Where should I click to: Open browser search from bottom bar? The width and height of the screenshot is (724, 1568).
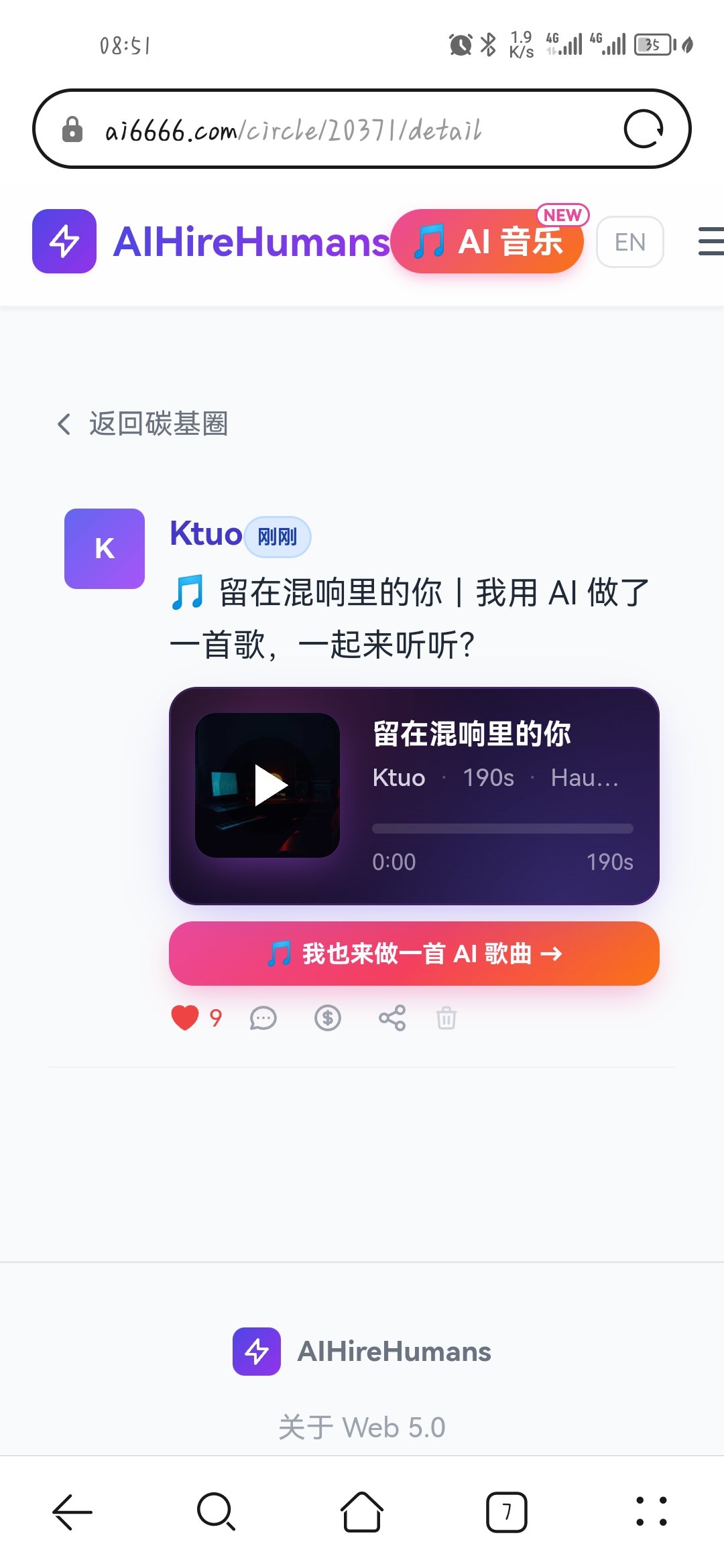(216, 1512)
